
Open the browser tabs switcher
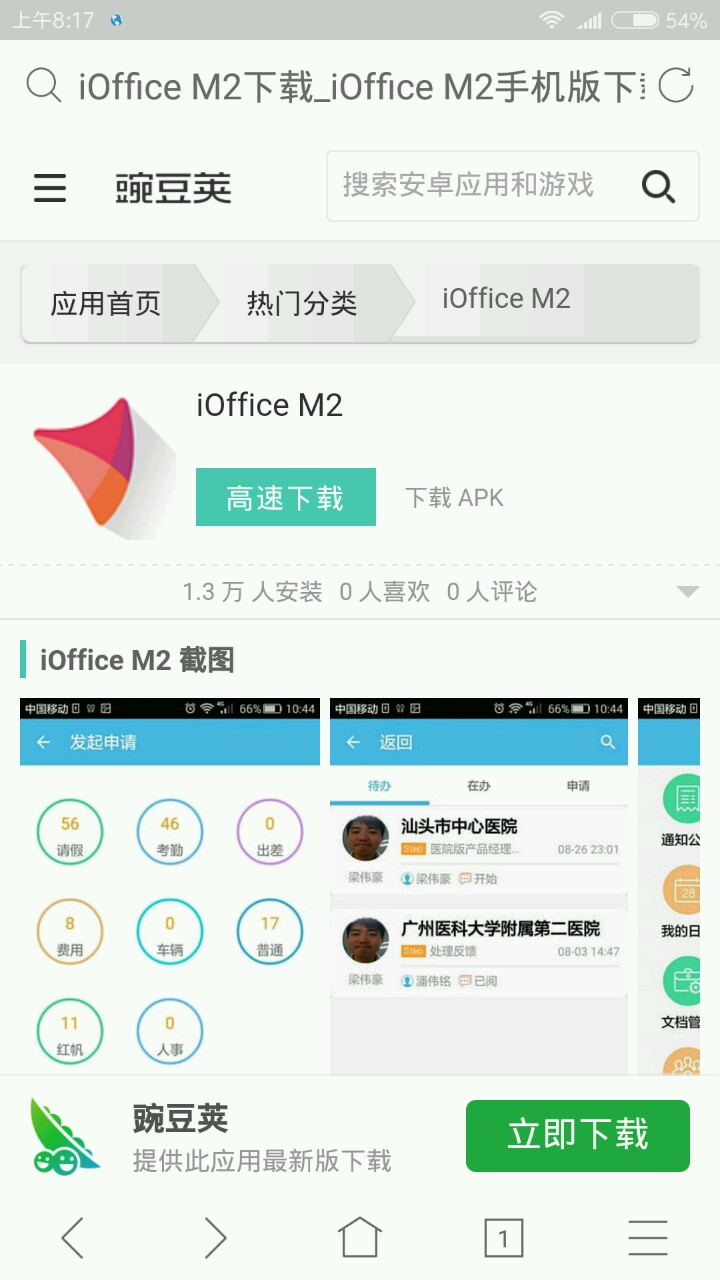[x=504, y=1239]
